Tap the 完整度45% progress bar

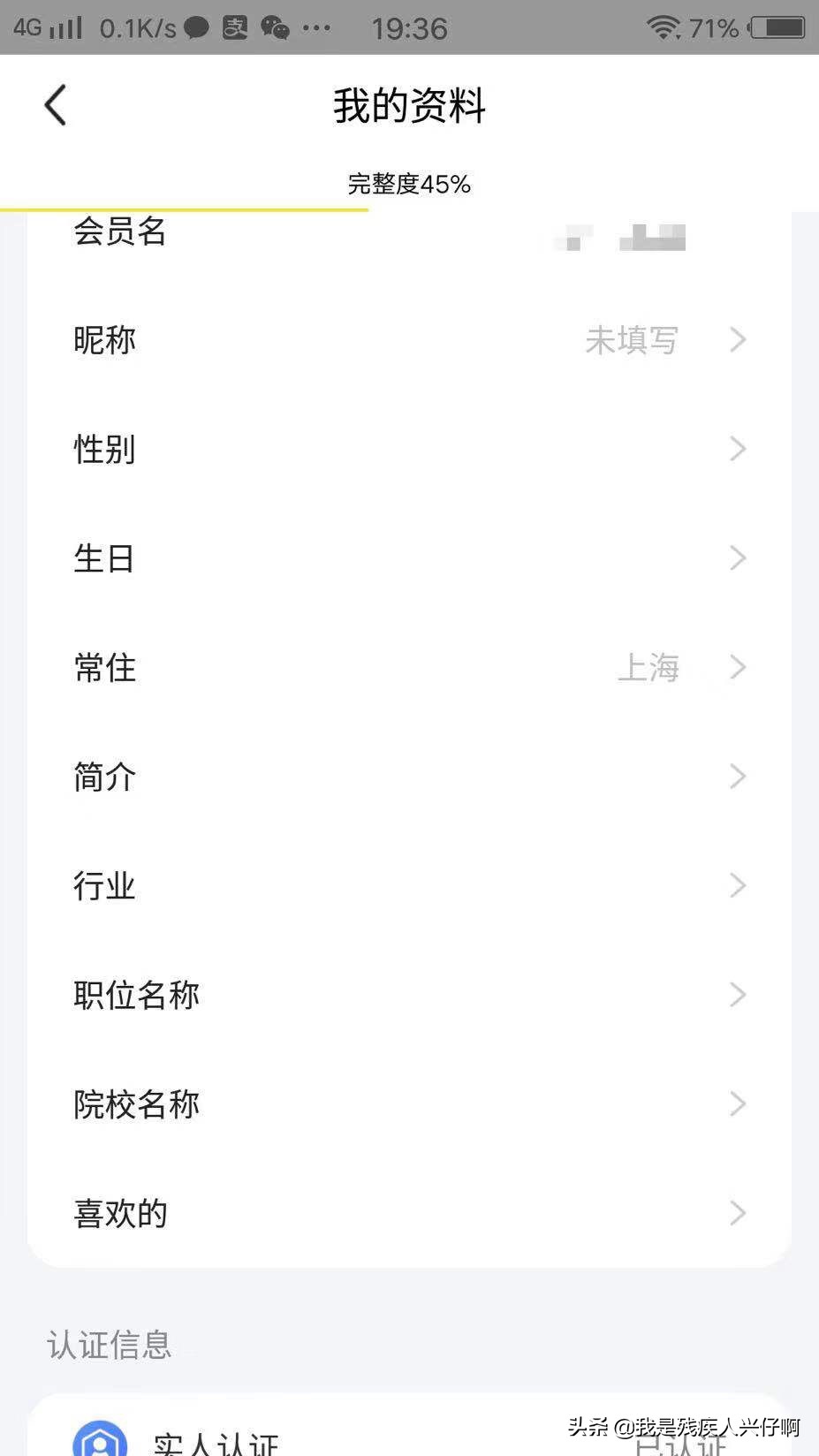click(x=409, y=186)
